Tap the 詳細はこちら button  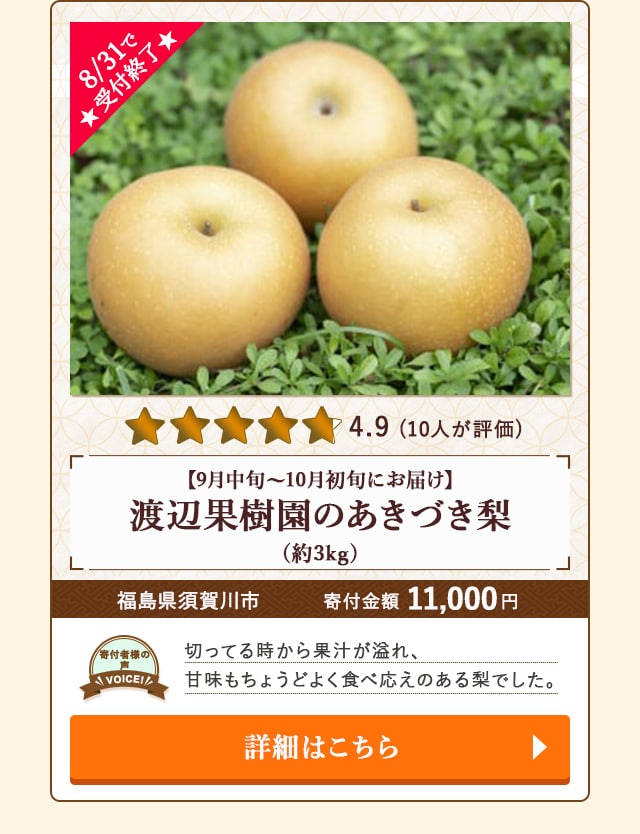coord(320,748)
